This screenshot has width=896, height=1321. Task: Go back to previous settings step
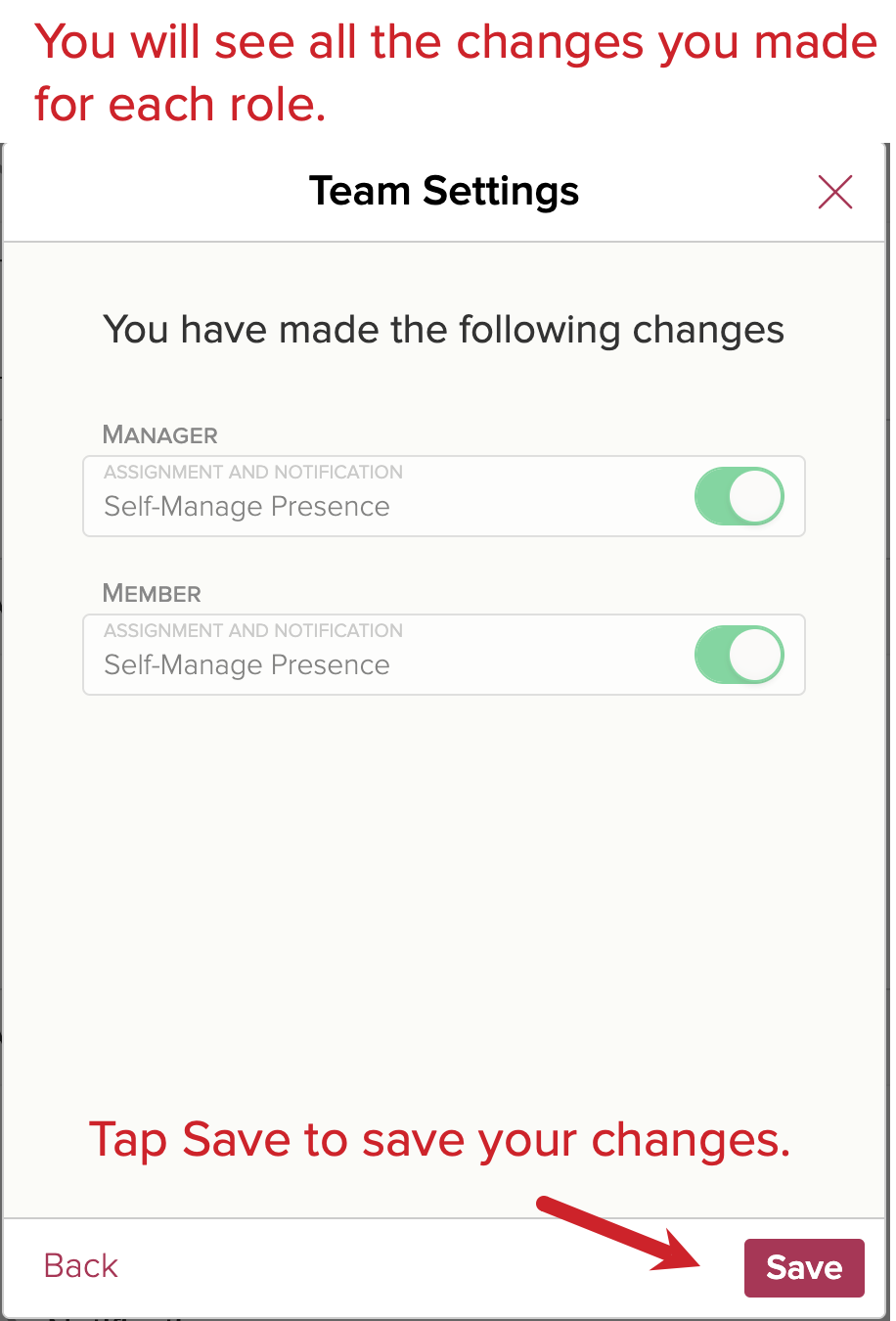coord(81,1266)
